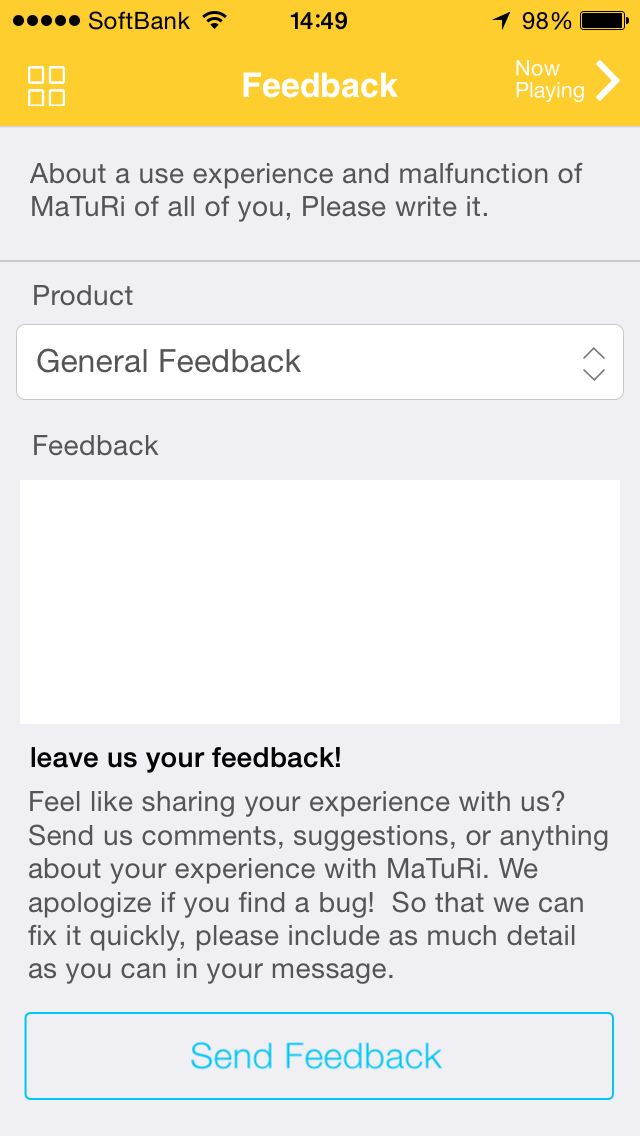Screen dimensions: 640x1136
Task: Open the grid menu icon
Action: tap(46, 86)
